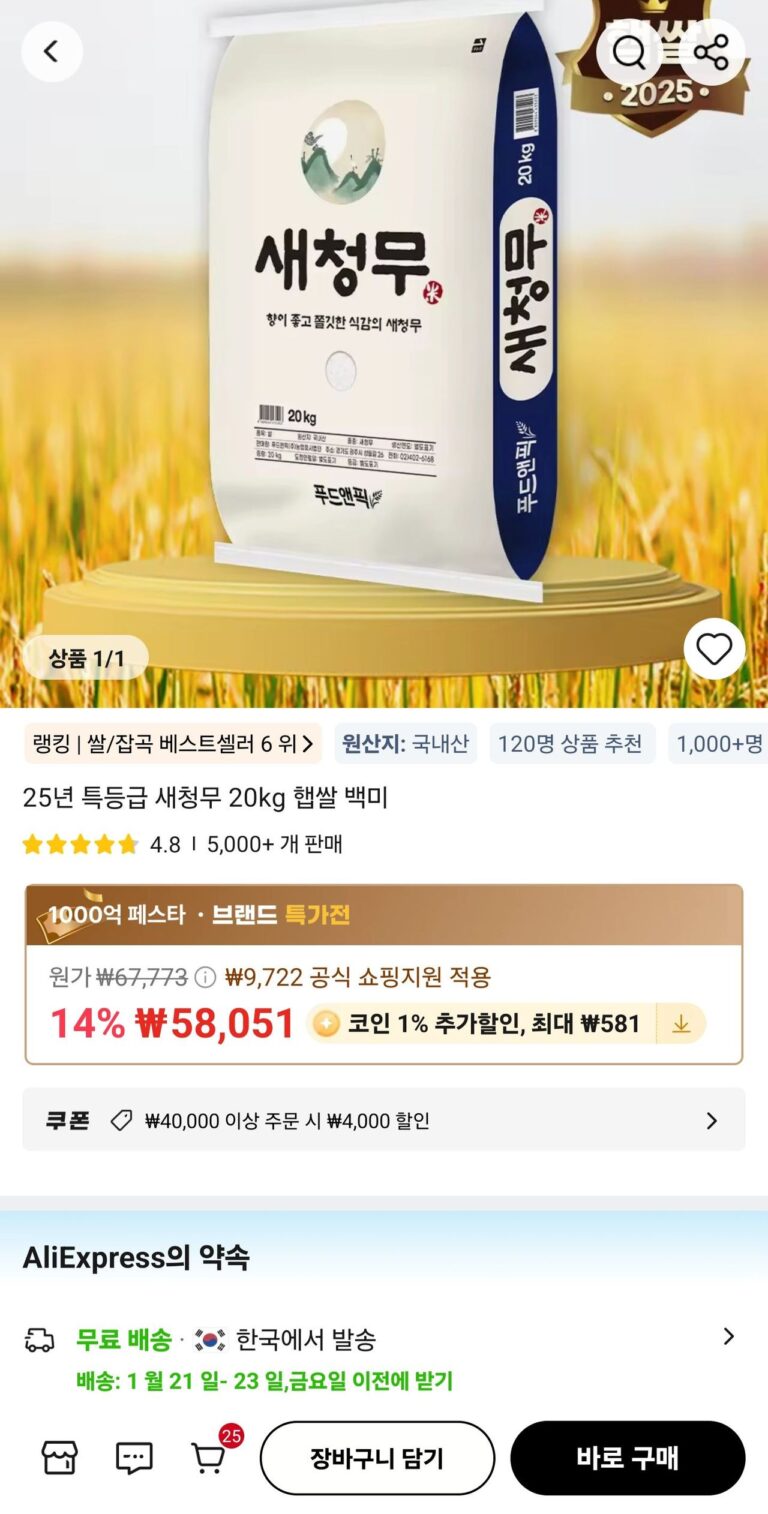Open the 1000억 페스타 브랜드 특가전 banner

coord(384,915)
